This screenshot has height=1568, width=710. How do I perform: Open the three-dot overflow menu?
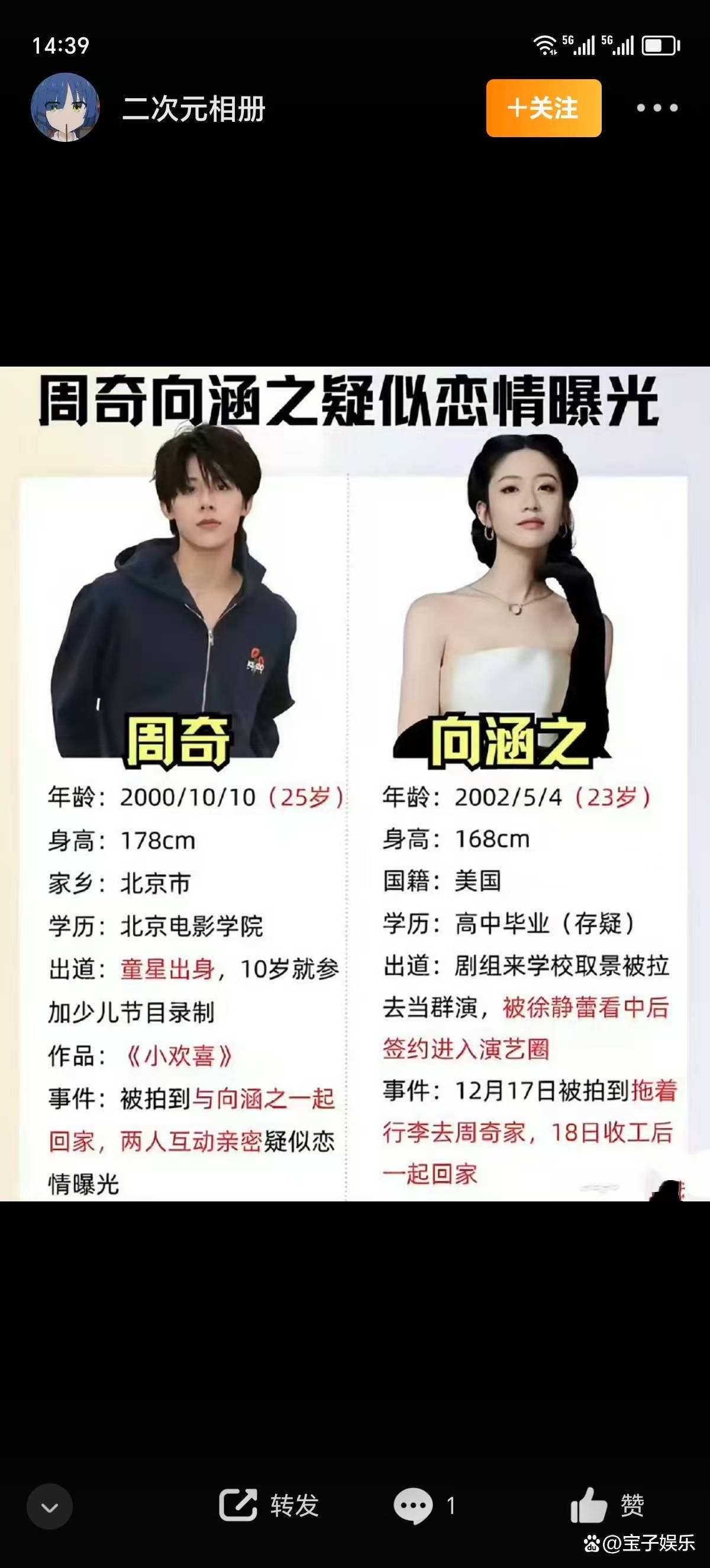[x=656, y=108]
